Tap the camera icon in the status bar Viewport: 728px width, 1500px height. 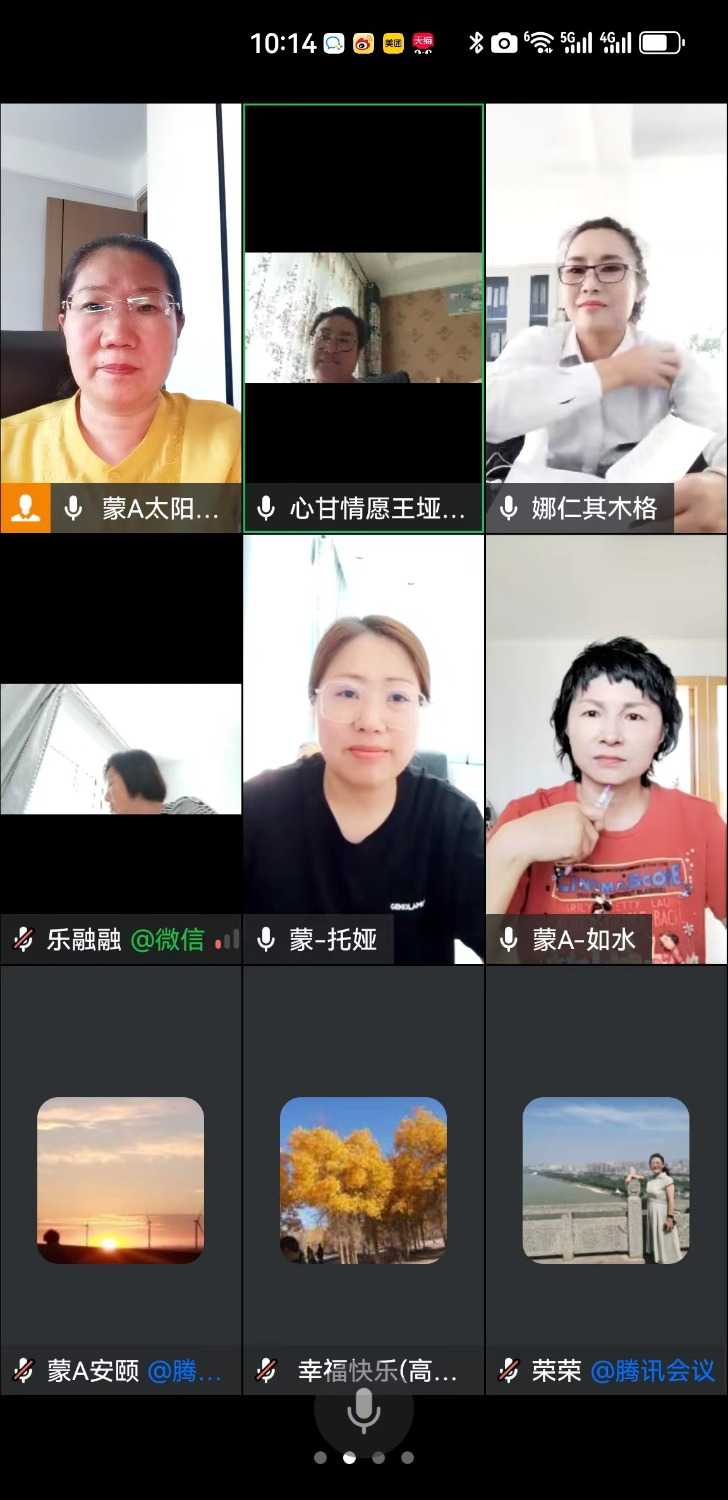point(504,41)
